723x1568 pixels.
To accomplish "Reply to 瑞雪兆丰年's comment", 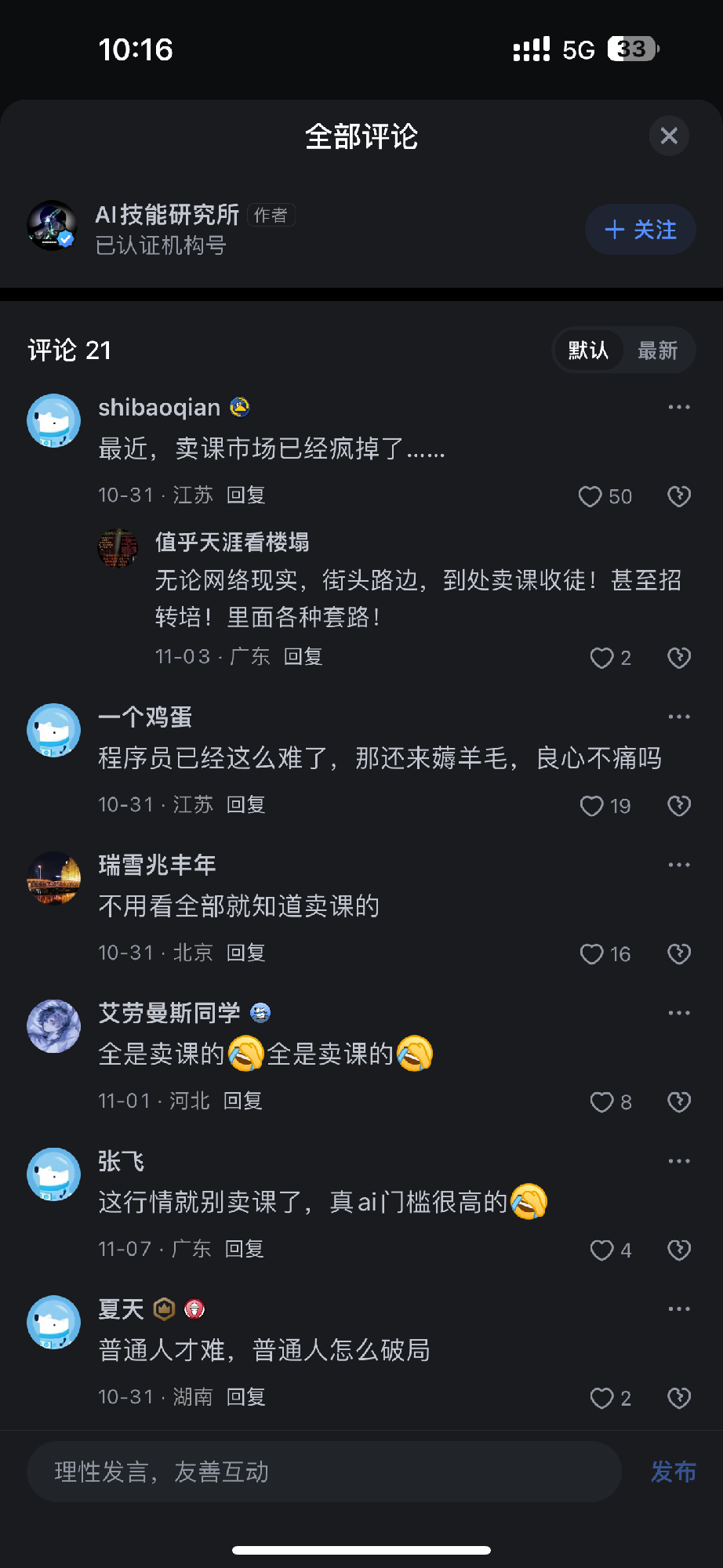I will click(x=245, y=953).
